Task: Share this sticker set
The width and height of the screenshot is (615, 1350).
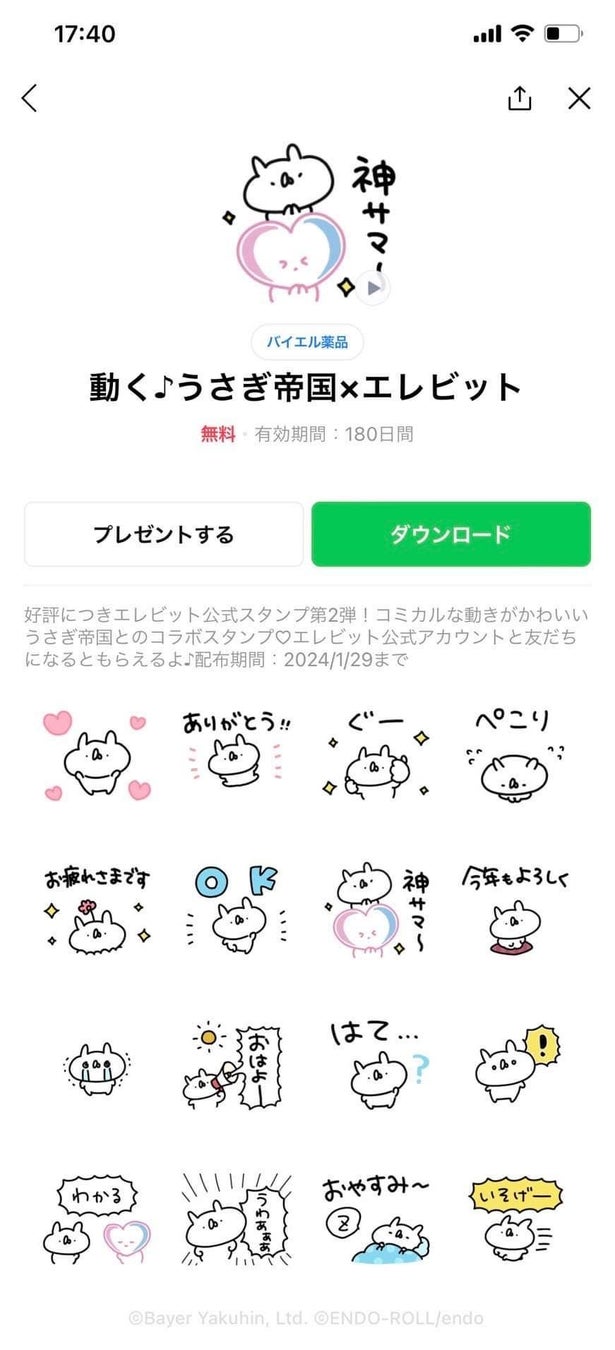Action: [519, 98]
